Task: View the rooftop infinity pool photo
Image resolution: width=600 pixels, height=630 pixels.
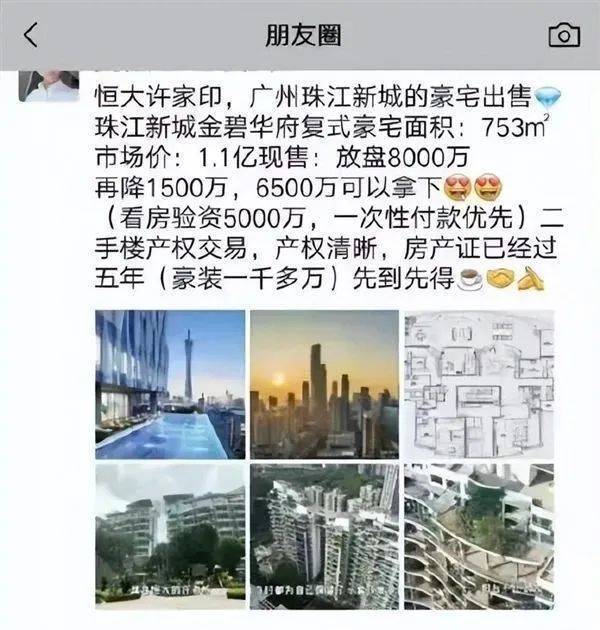Action: [x=170, y=384]
